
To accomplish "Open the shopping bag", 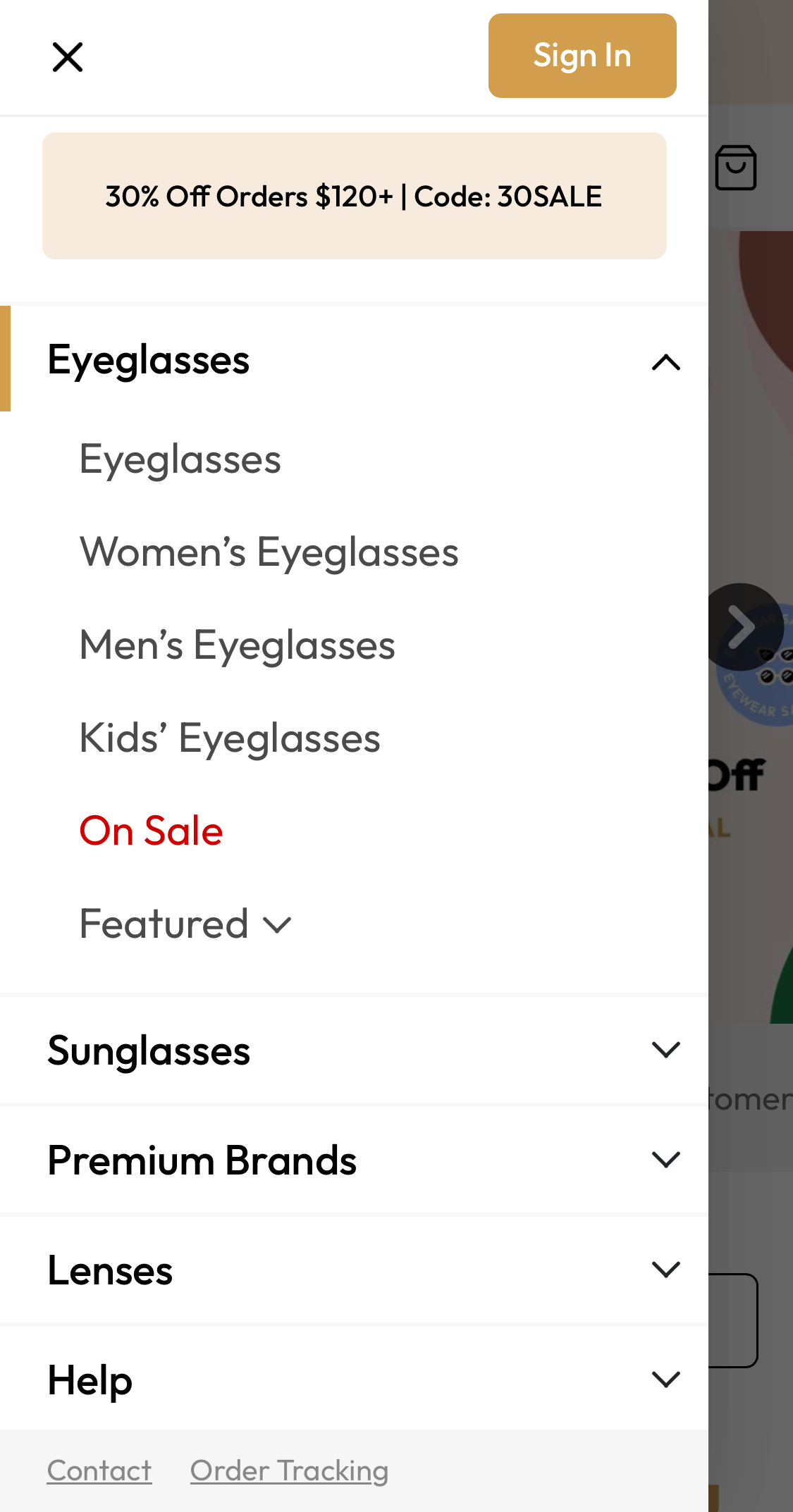I will [737, 168].
